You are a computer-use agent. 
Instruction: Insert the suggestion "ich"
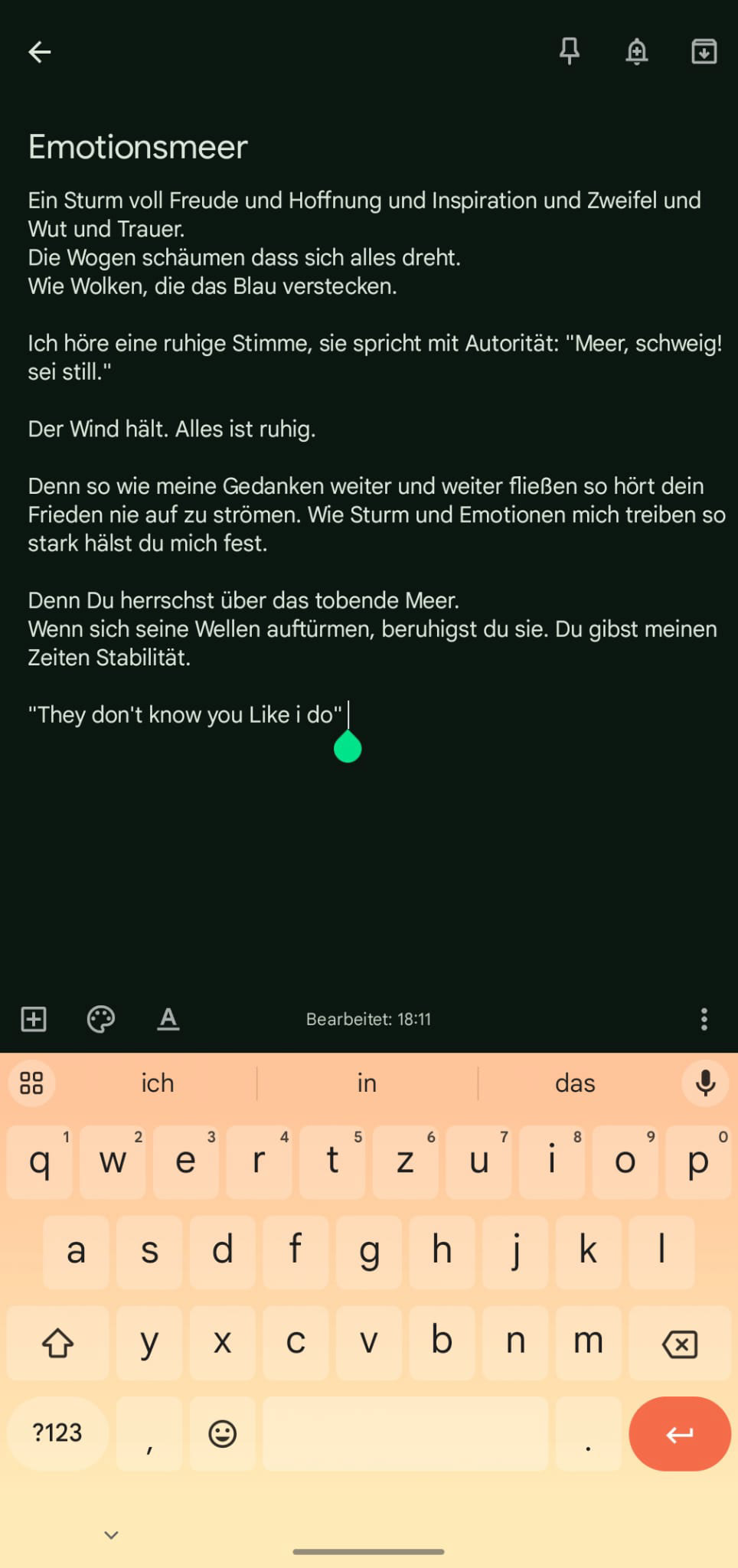pyautogui.click(x=158, y=1083)
